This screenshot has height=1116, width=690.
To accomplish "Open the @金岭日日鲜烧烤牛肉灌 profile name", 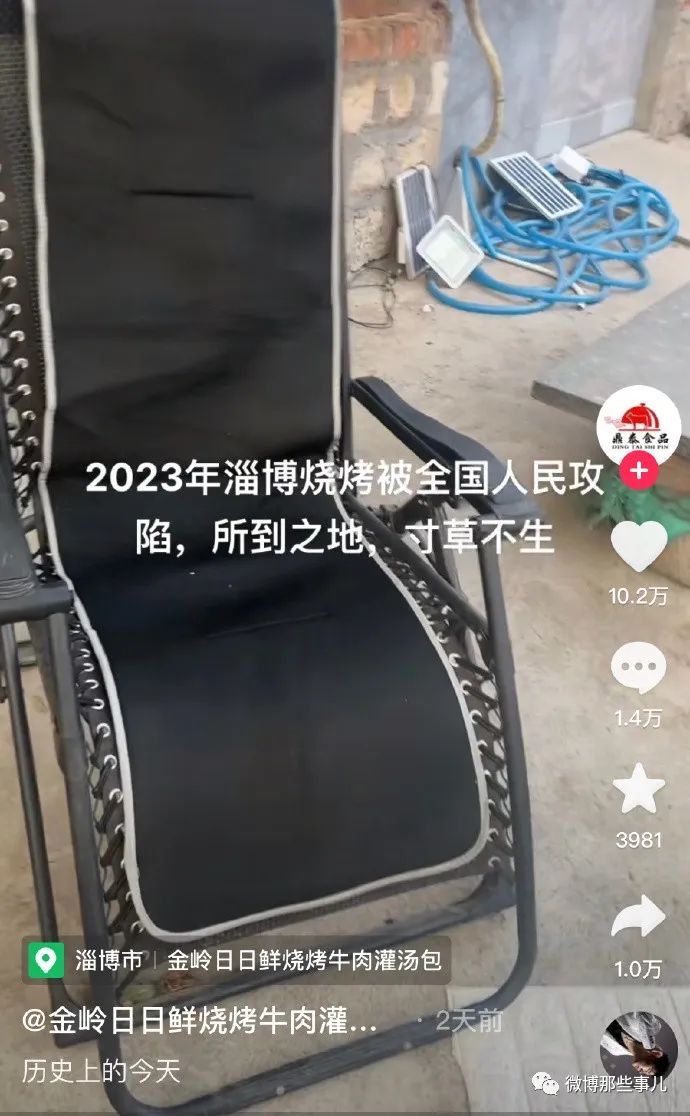I will click(201, 1022).
